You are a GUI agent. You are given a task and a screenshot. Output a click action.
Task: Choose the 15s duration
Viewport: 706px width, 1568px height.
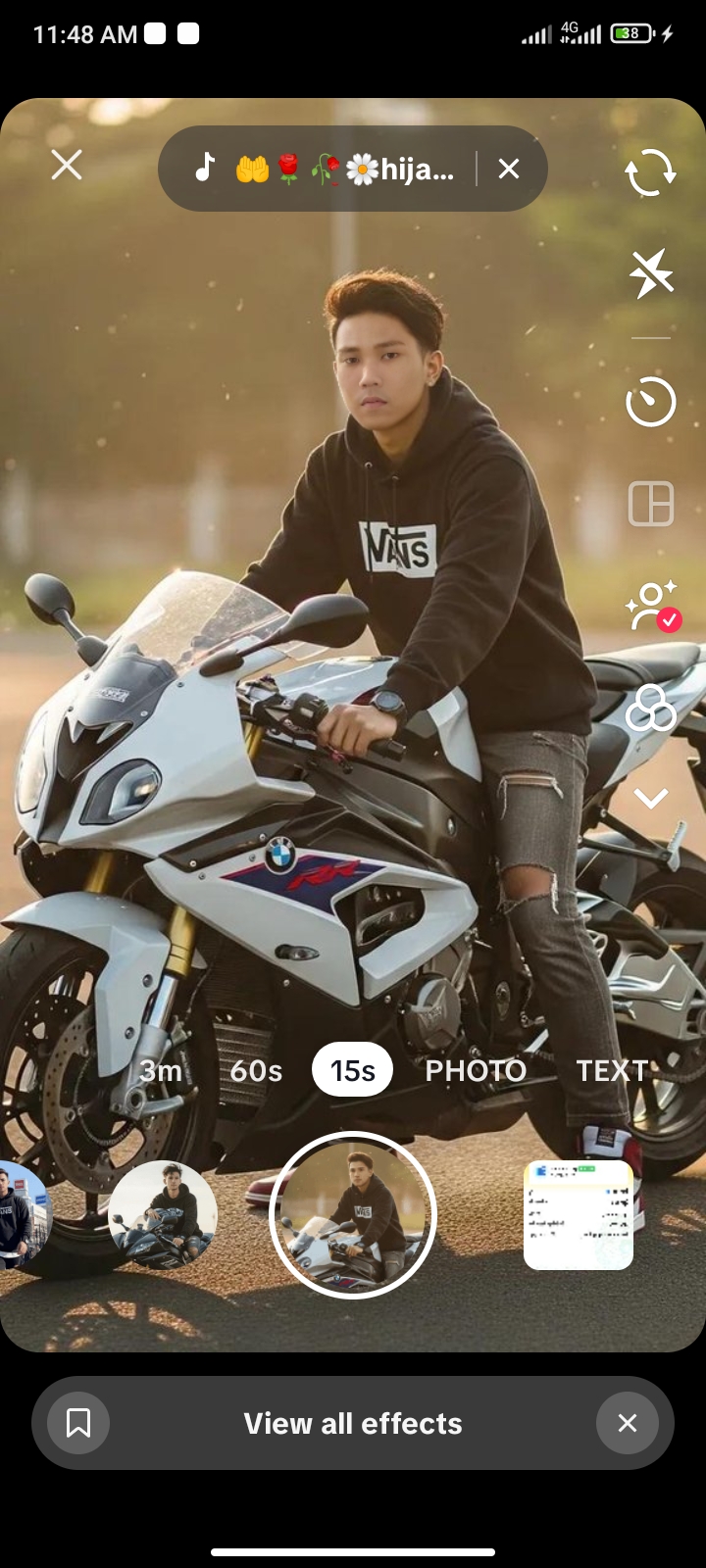tap(352, 1070)
